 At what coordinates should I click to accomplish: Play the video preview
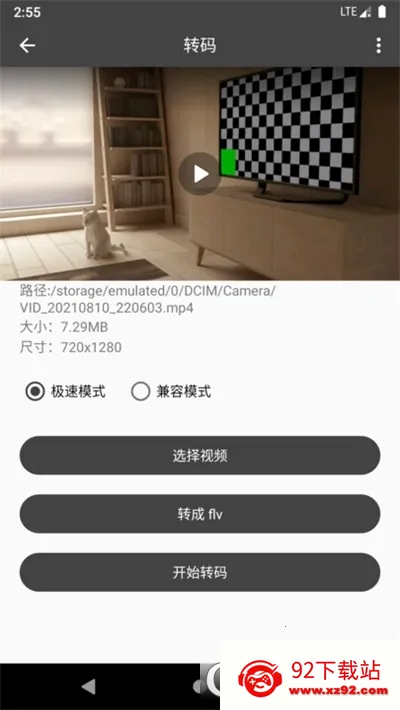click(200, 174)
